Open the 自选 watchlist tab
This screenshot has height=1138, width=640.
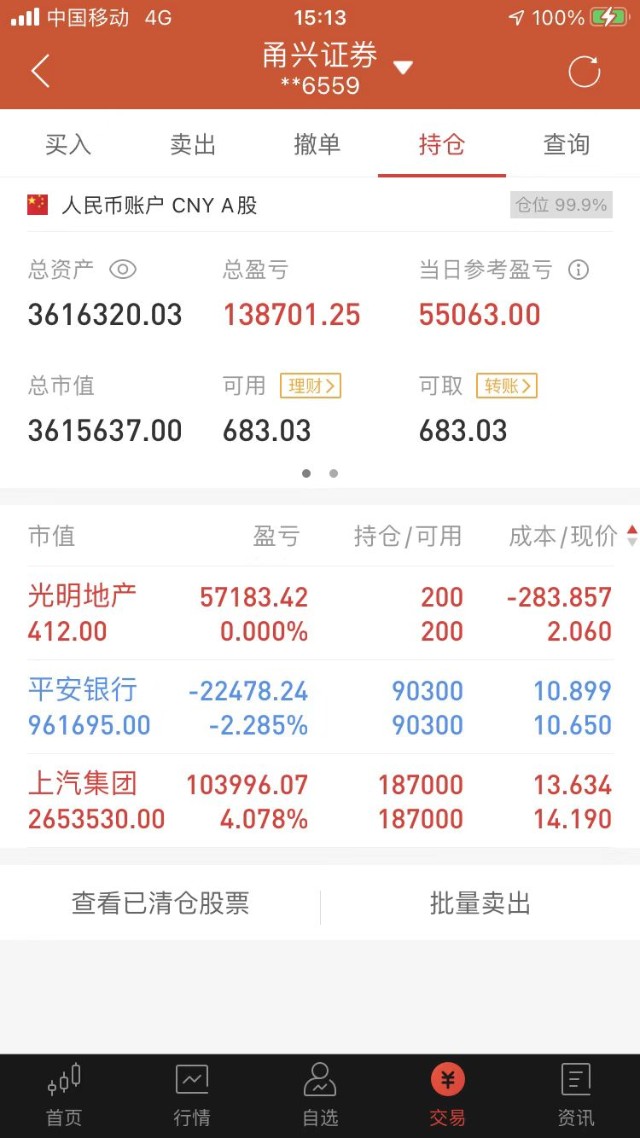(320, 1094)
